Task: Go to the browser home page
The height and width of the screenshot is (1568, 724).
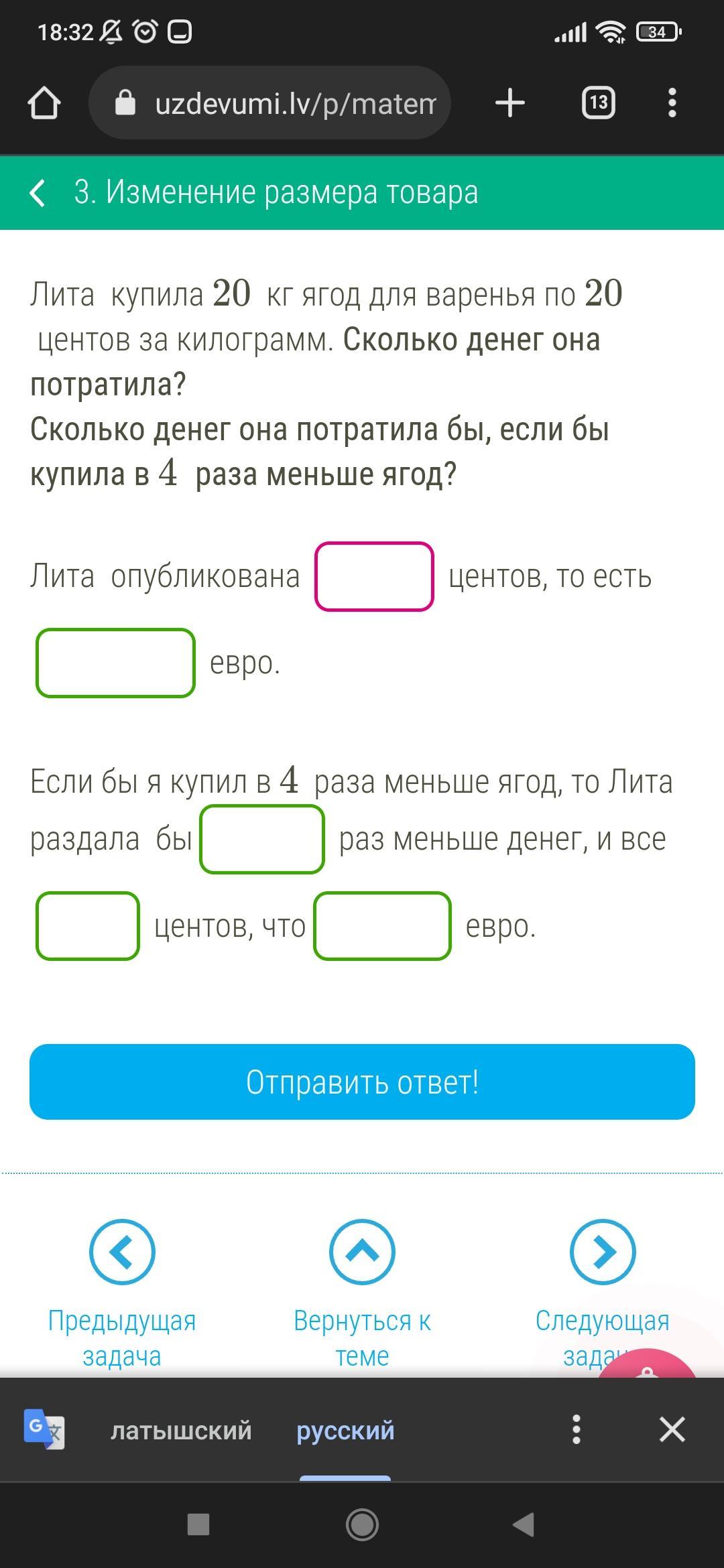Action: 44,103
